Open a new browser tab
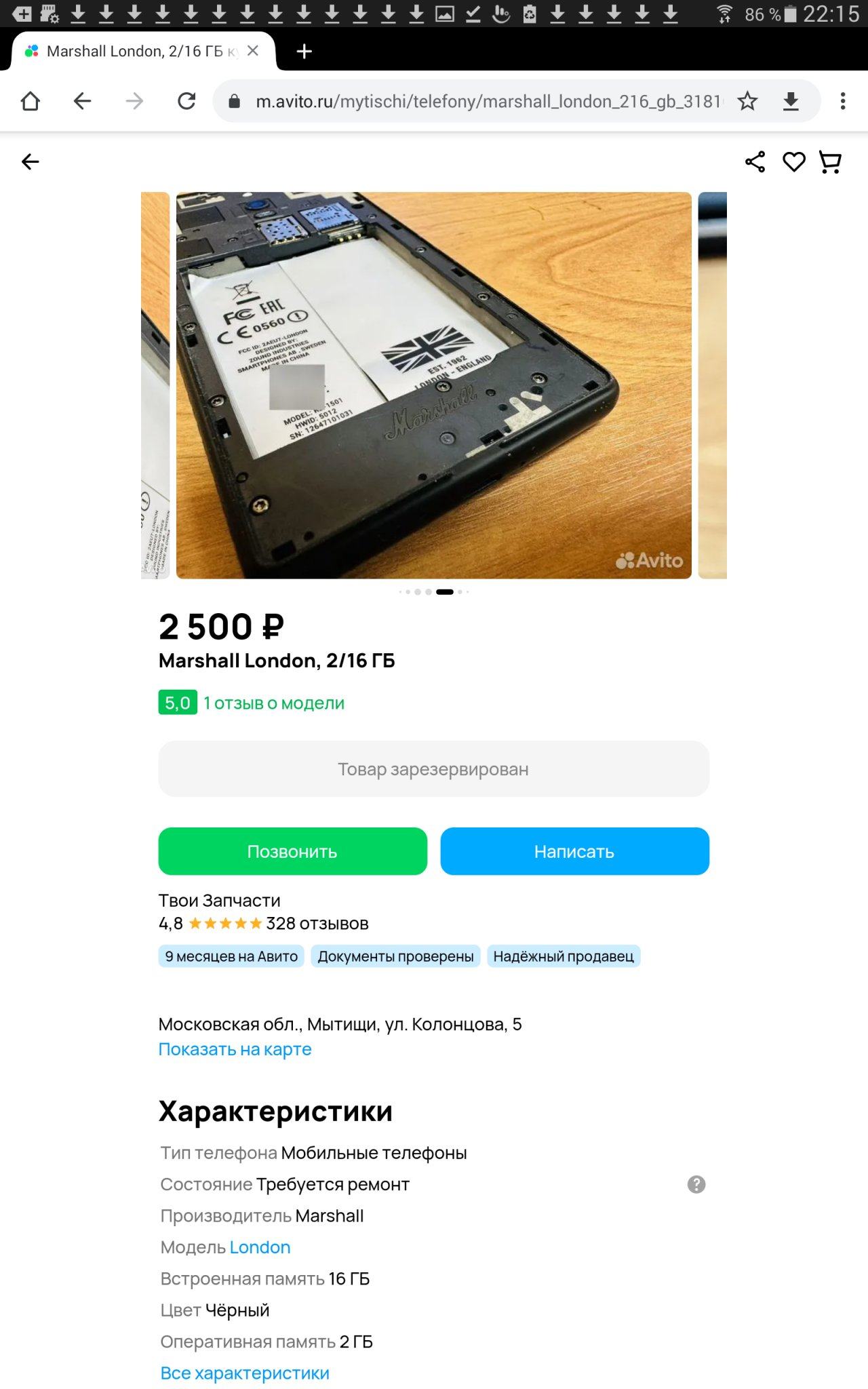Image resolution: width=868 pixels, height=1389 pixels. pyautogui.click(x=304, y=51)
